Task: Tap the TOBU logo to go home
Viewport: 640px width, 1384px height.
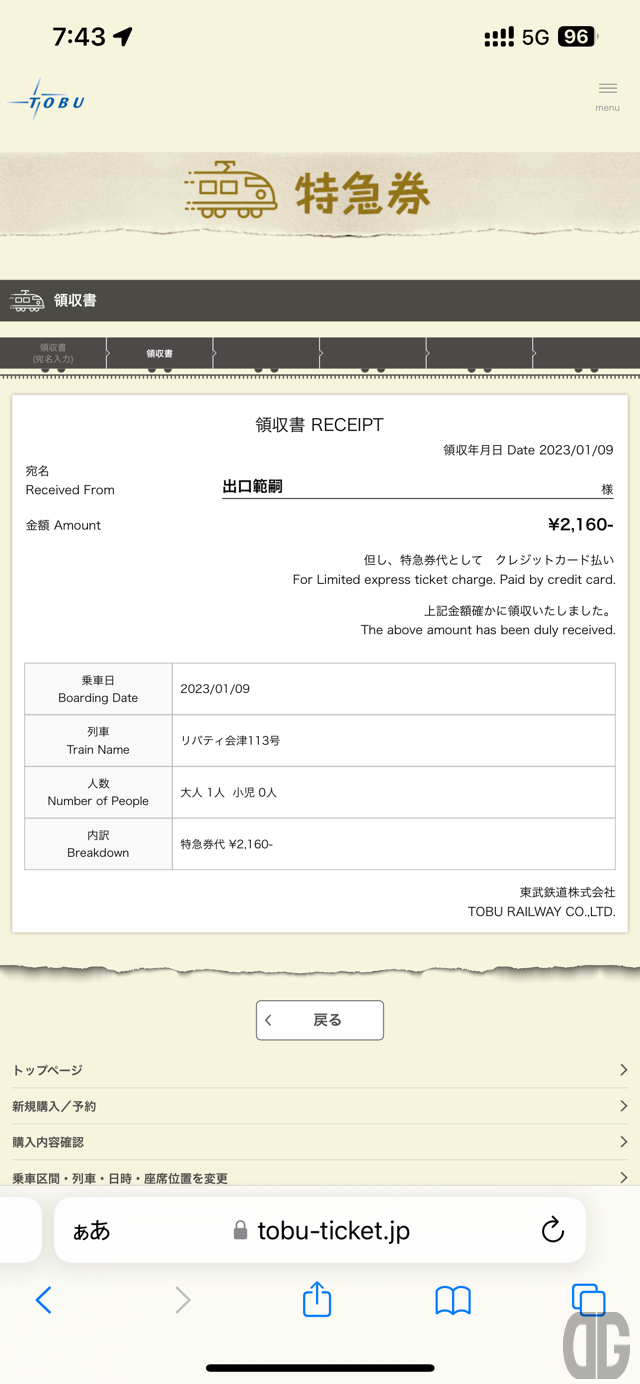Action: point(47,101)
